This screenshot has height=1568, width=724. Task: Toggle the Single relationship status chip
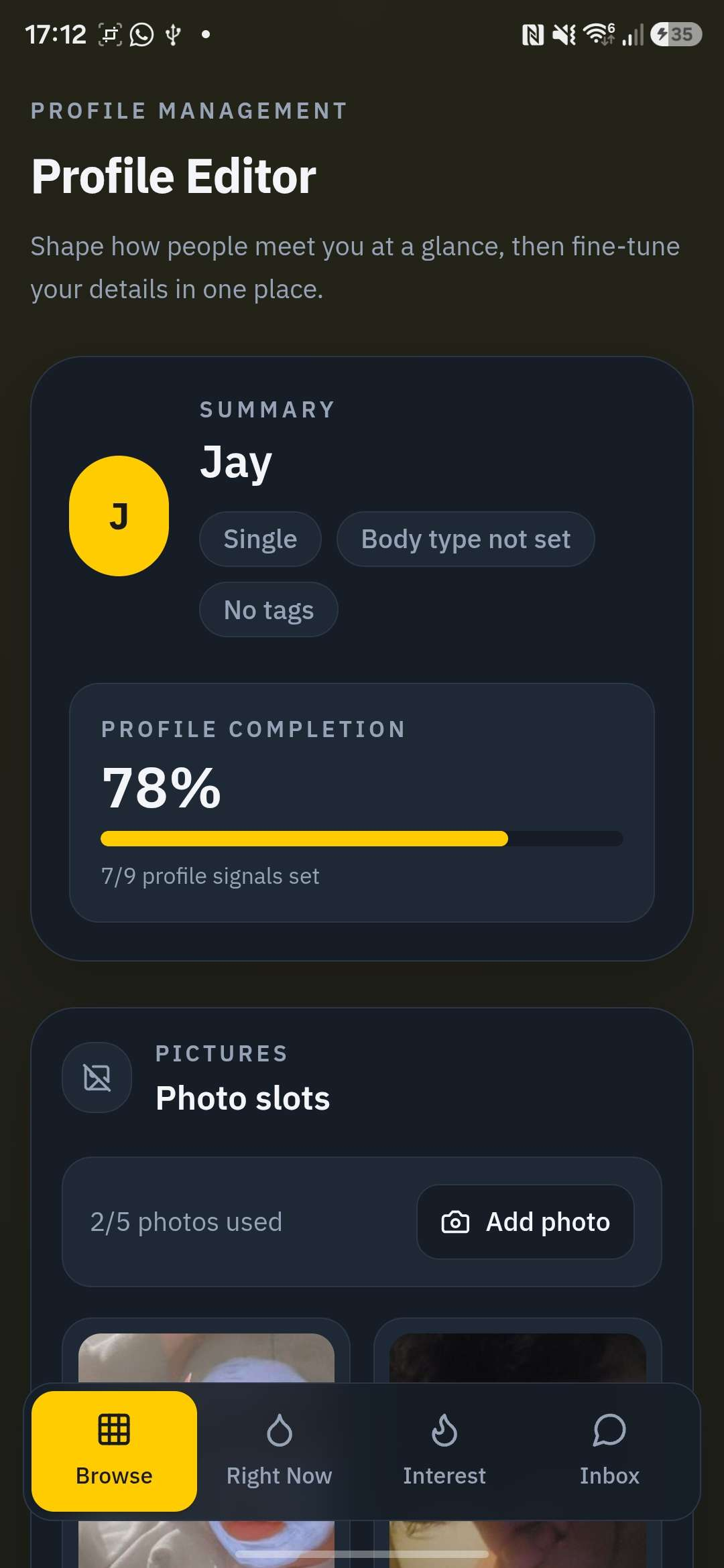coord(260,539)
